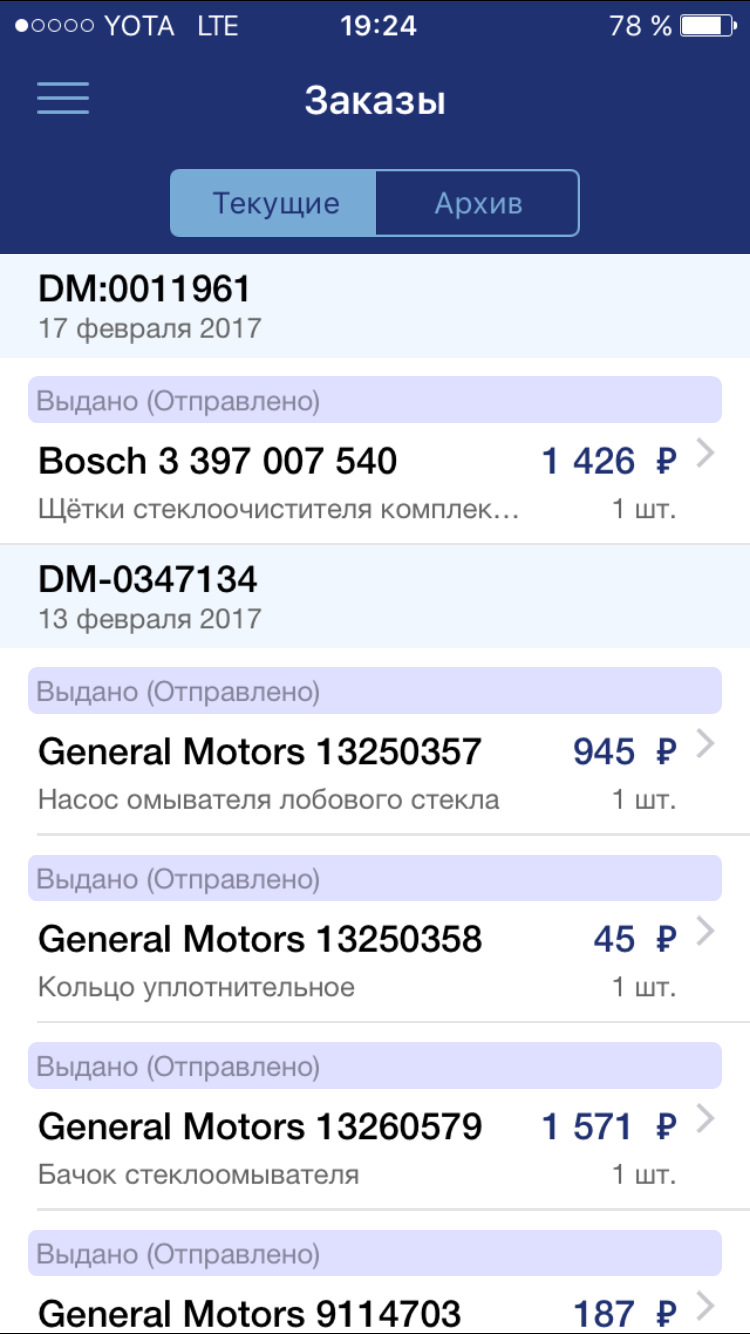
Task: Switch to the Архив tab
Action: pos(477,203)
